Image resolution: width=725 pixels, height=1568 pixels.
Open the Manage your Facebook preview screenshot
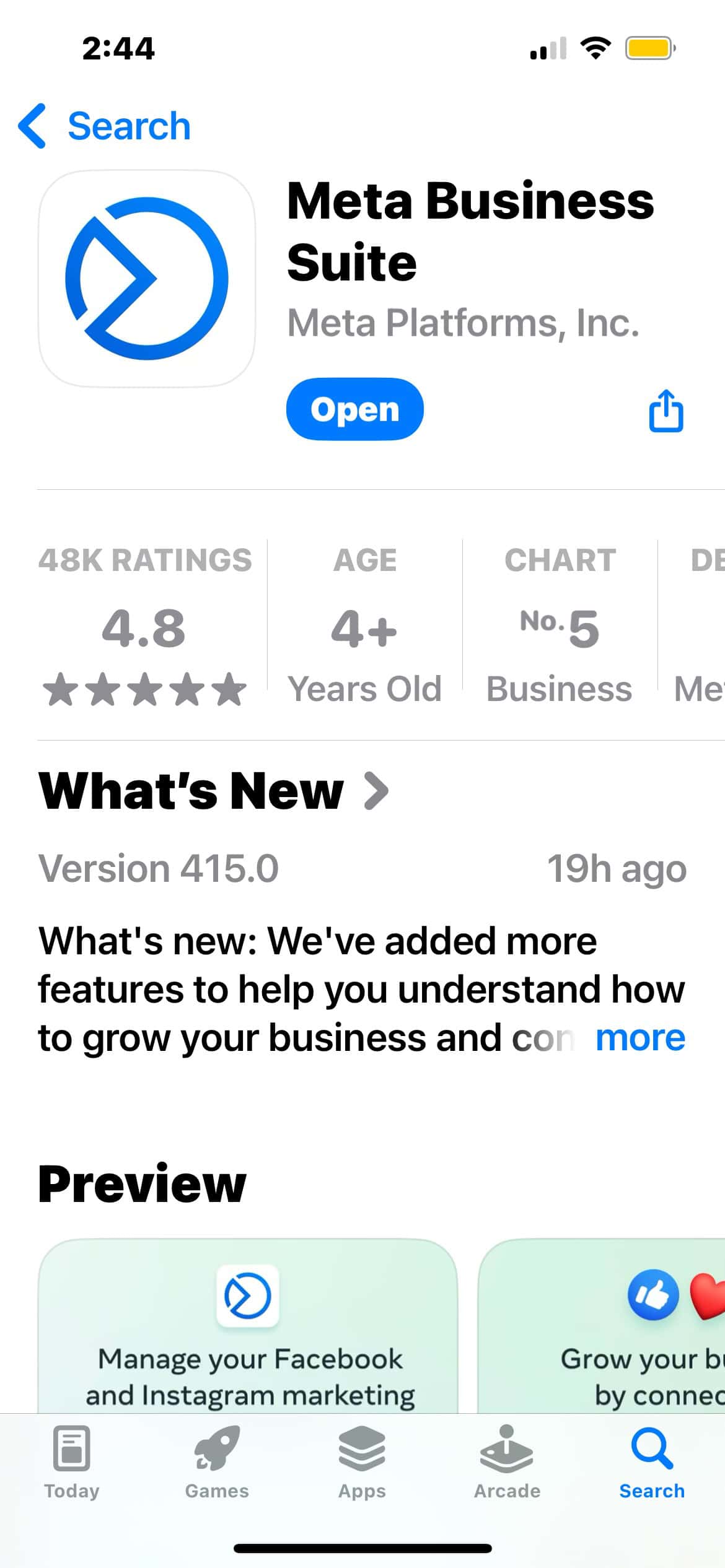point(248,1325)
